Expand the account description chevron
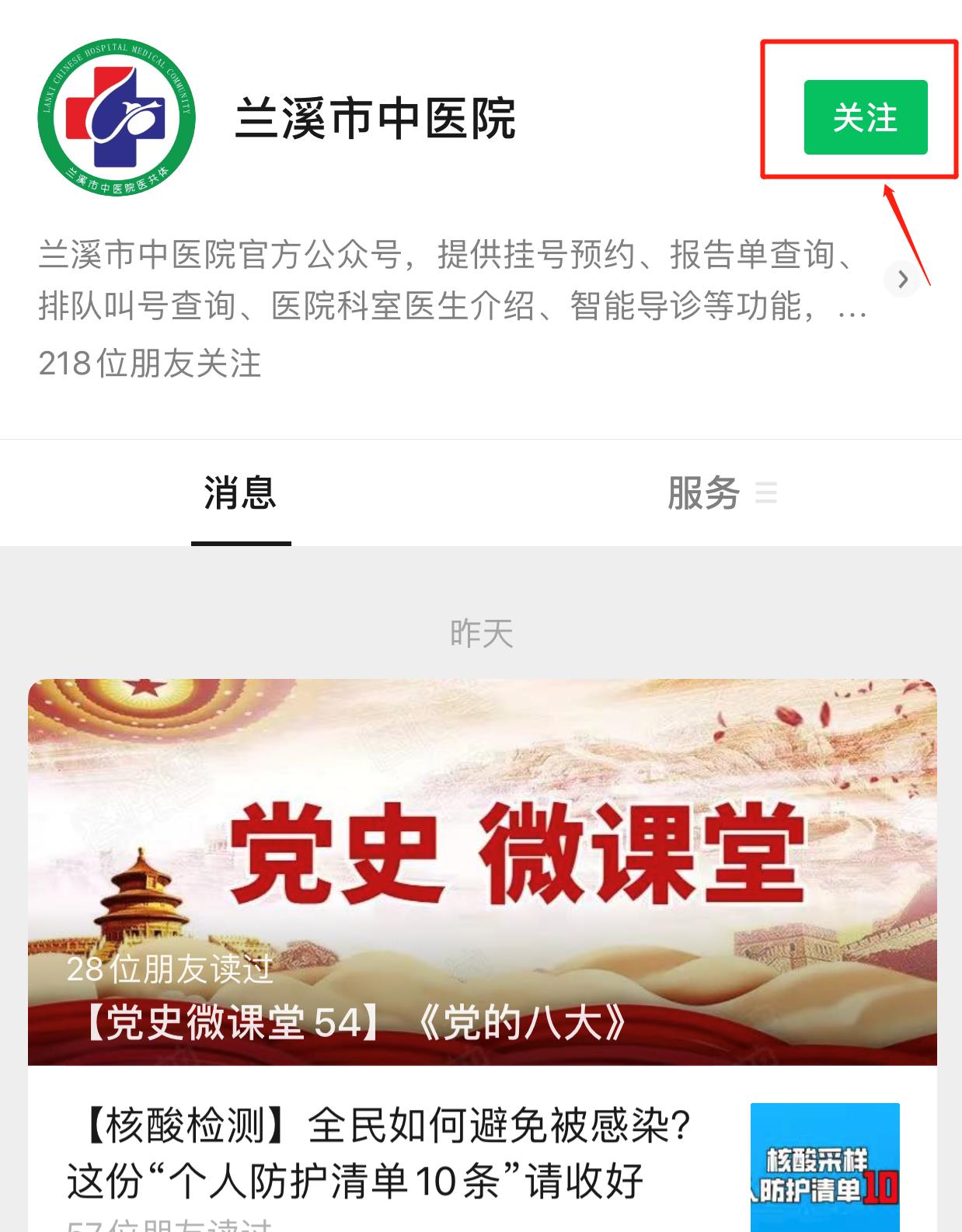962x1232 pixels. (902, 280)
